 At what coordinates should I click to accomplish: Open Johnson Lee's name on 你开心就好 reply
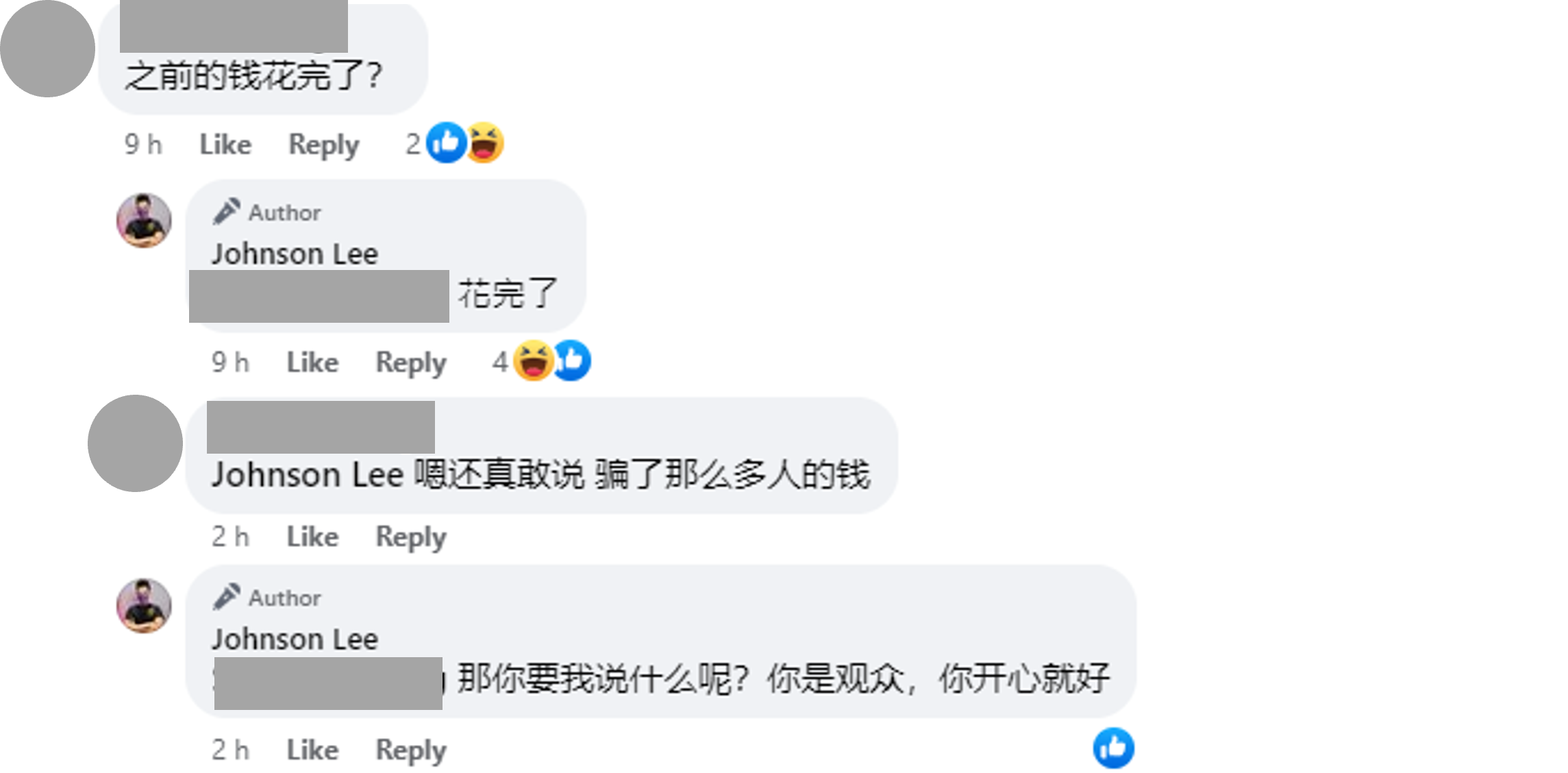(x=295, y=639)
